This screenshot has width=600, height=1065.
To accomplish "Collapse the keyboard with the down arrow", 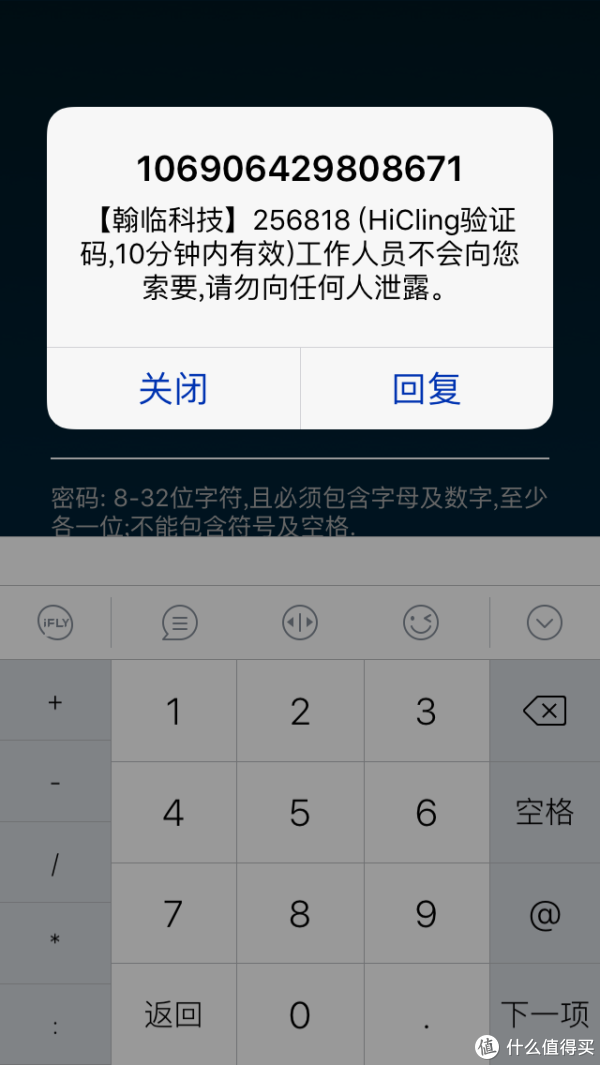I will point(545,622).
